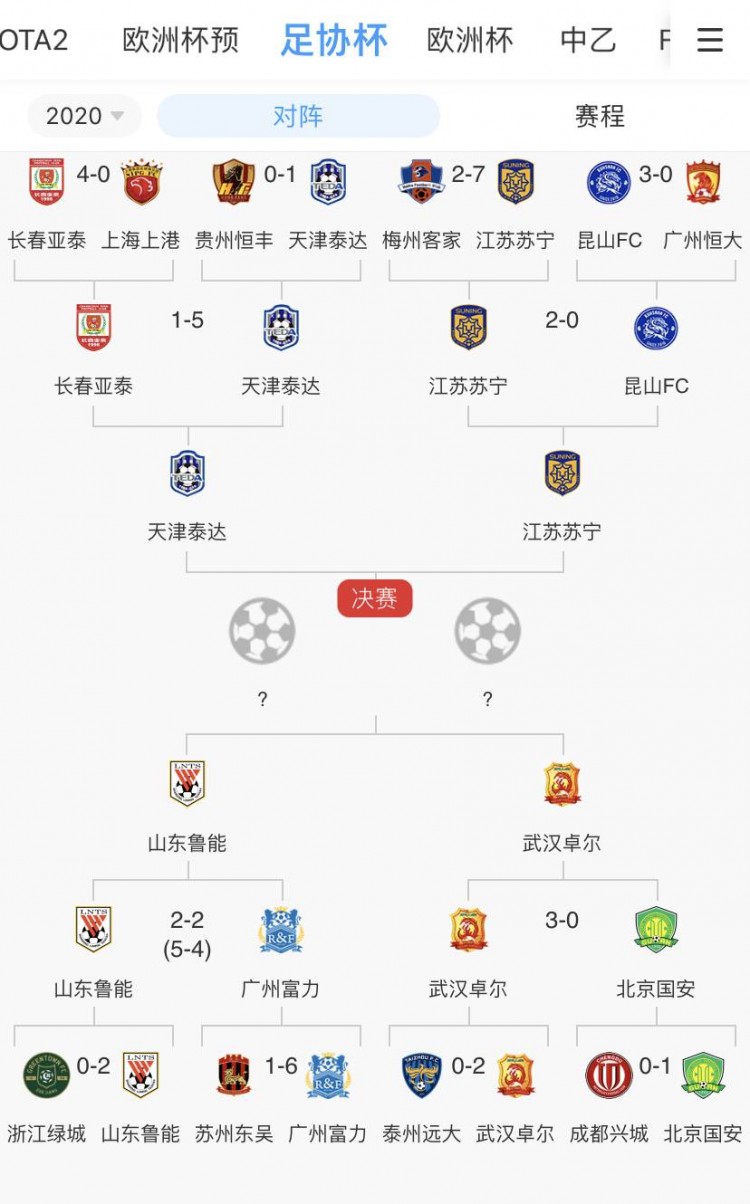This screenshot has width=750, height=1204.
Task: Click the 武汉卓尔 club crest
Action: pos(564,785)
